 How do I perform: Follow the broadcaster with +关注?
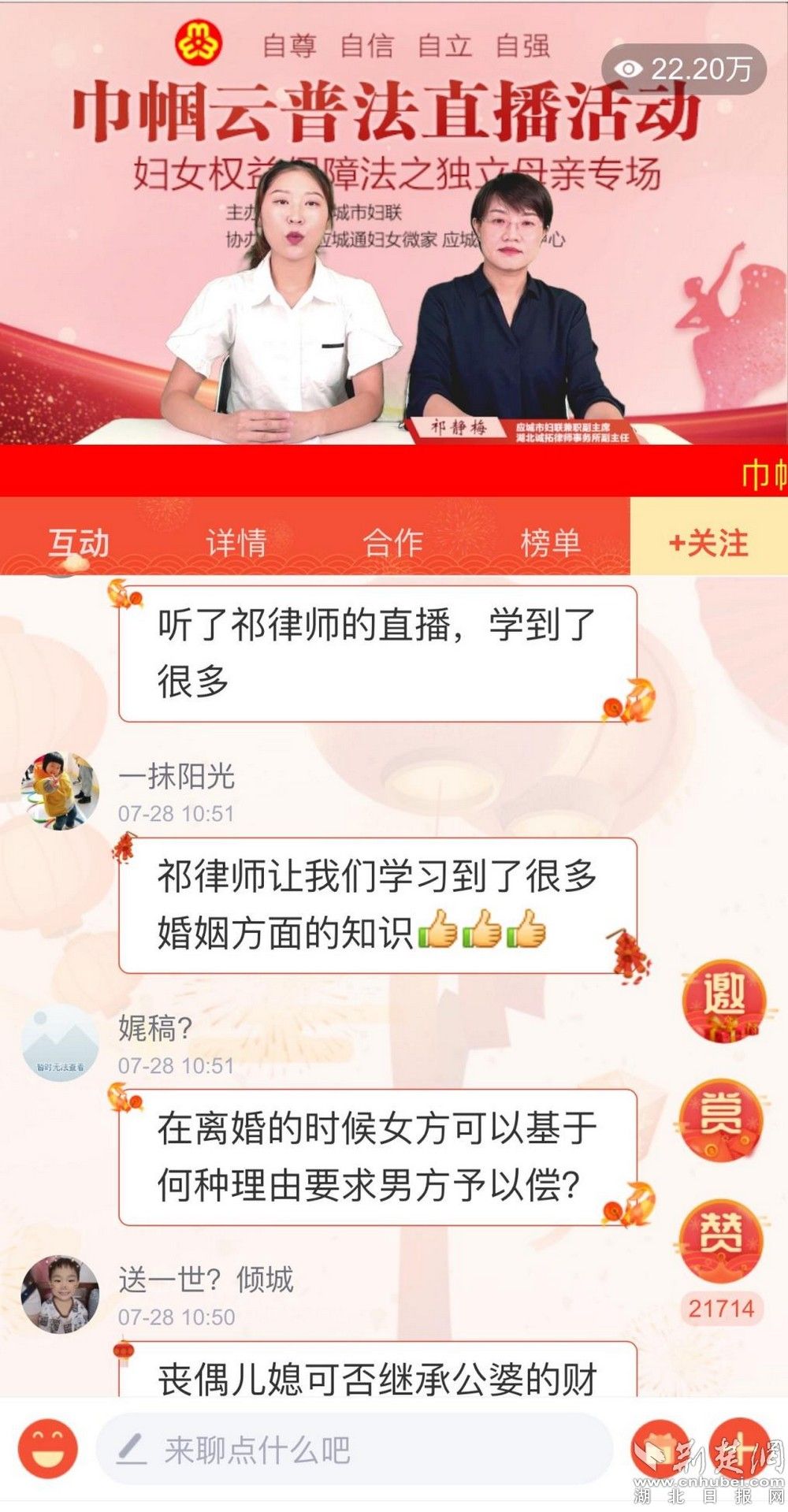708,543
